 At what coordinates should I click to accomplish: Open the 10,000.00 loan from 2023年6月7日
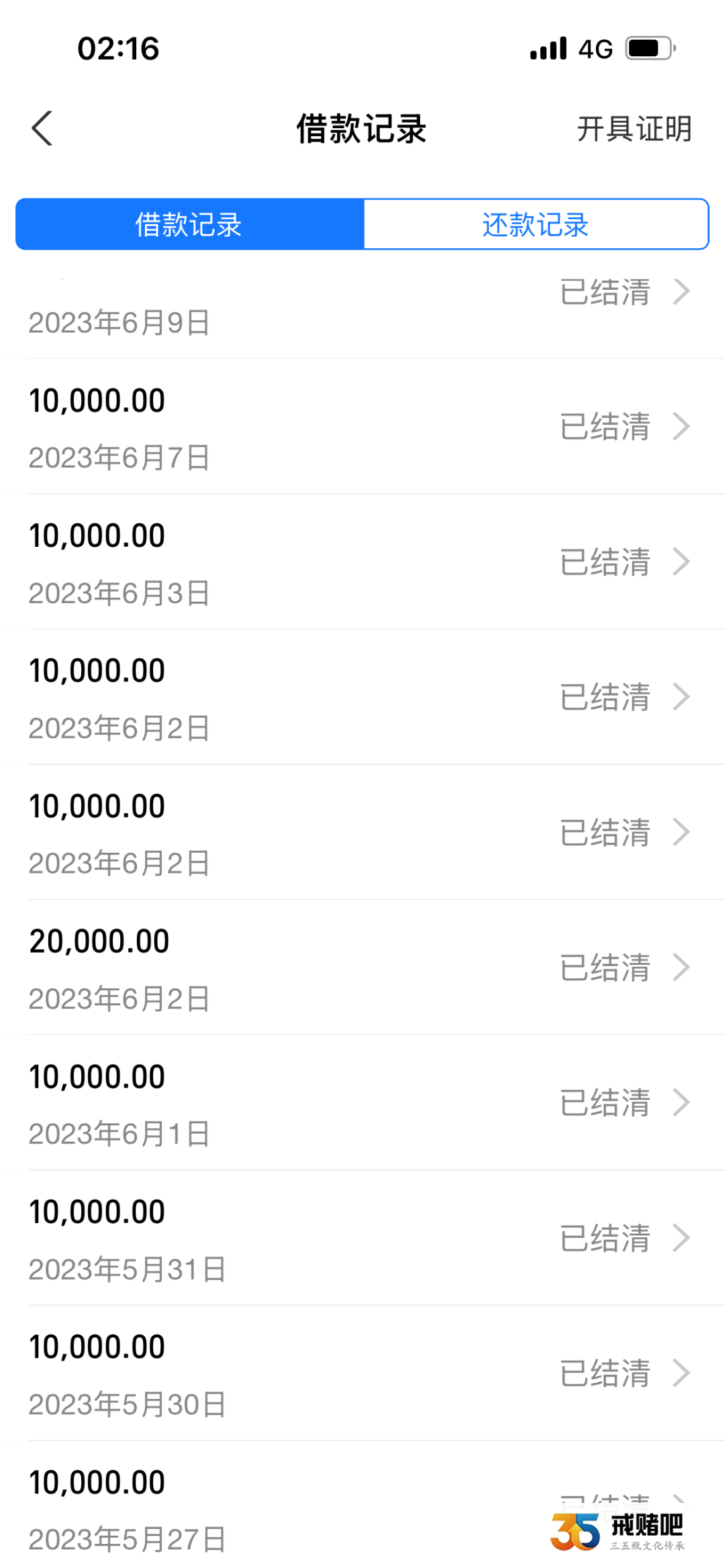pyautogui.click(x=362, y=427)
